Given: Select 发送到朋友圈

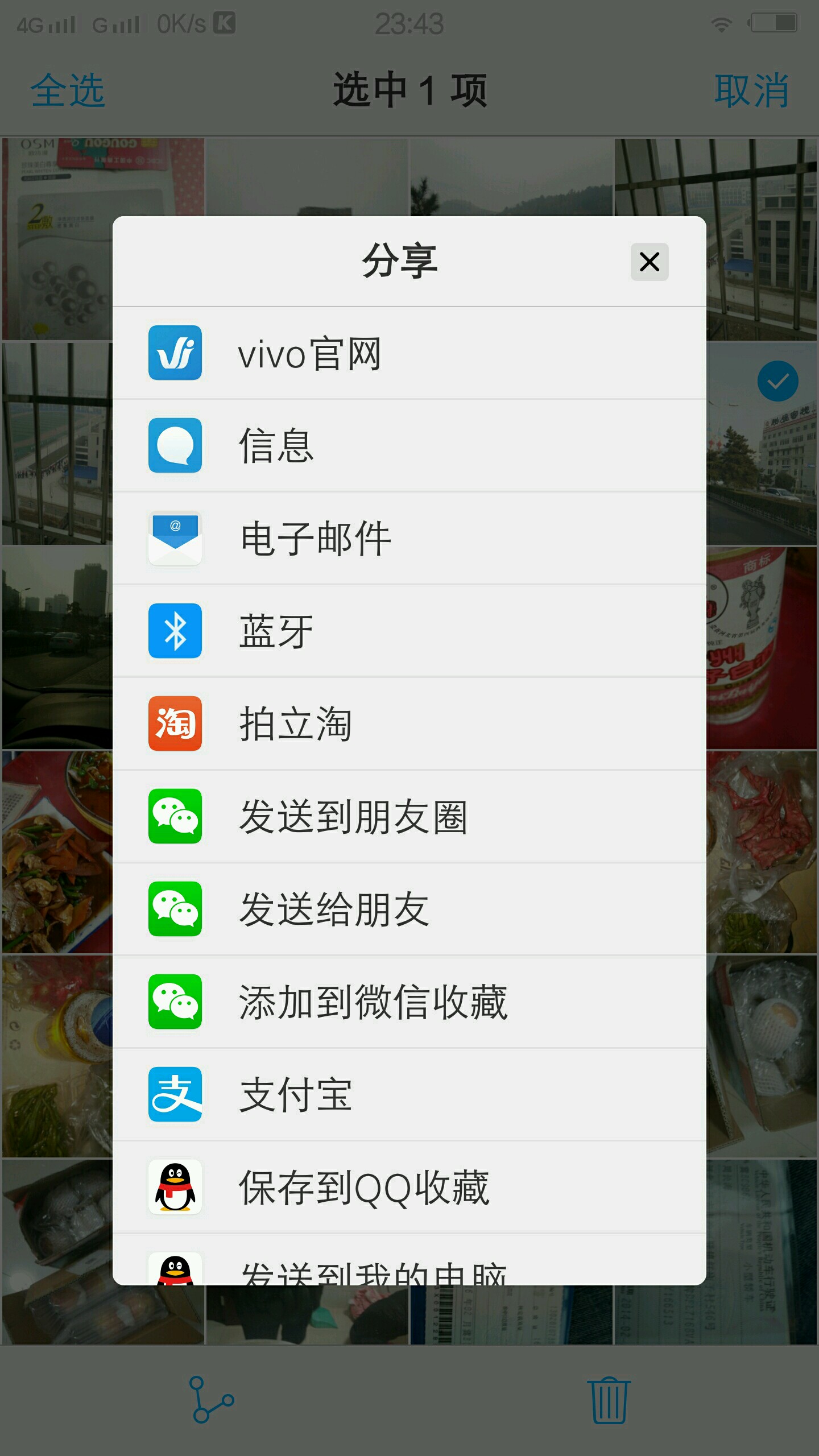Looking at the screenshot, I should (x=409, y=817).
